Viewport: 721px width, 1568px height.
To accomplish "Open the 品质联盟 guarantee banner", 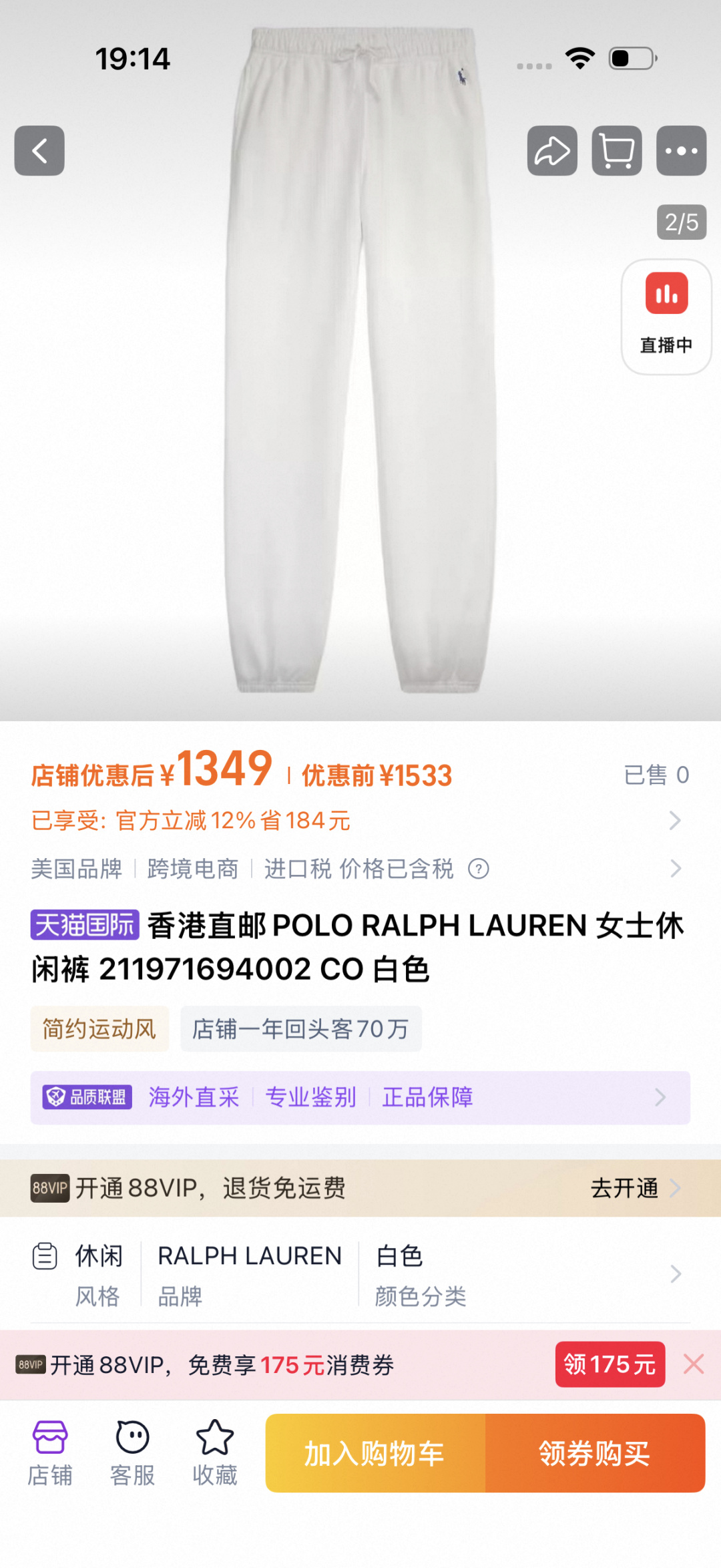I will (360, 1097).
